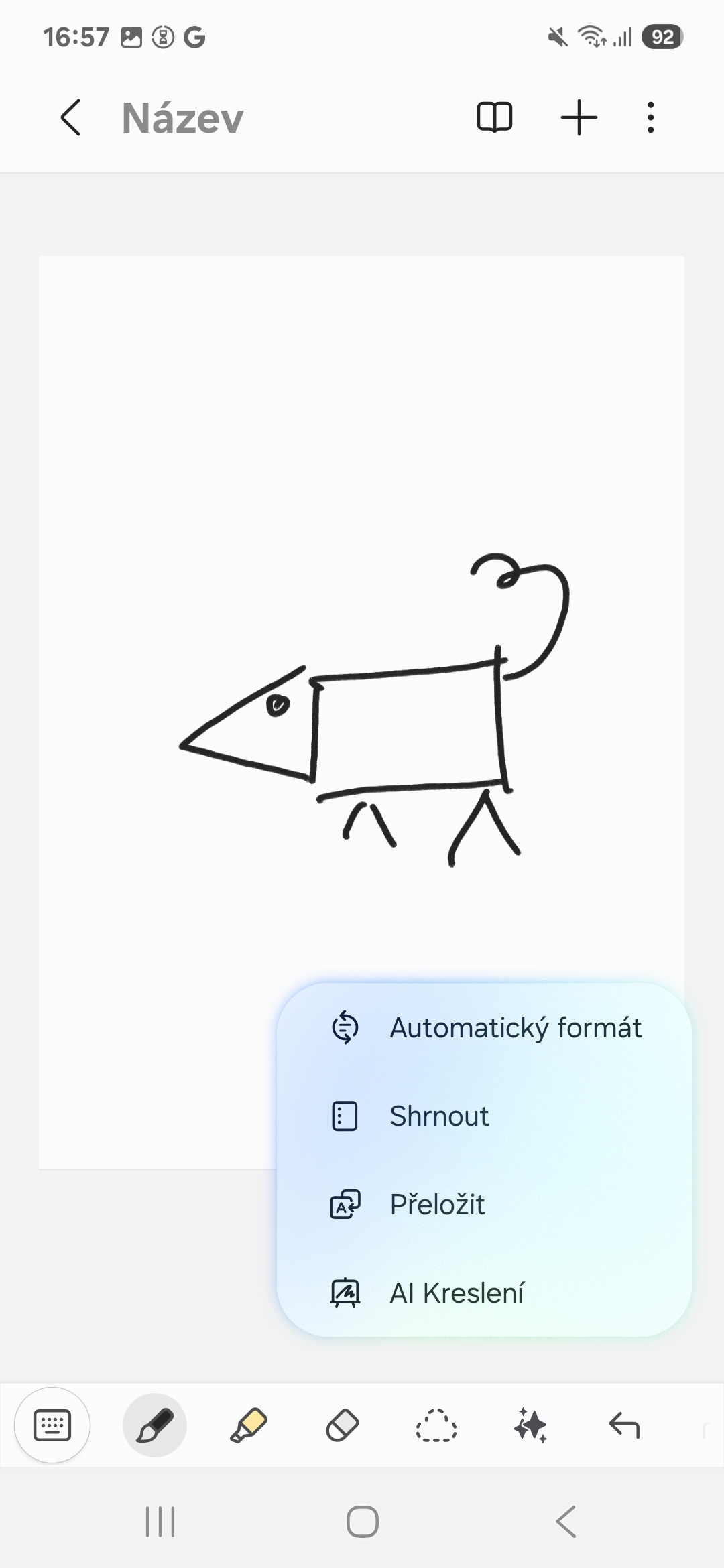724x1568 pixels.
Task: Activate the lasso selection tool
Action: (436, 1425)
